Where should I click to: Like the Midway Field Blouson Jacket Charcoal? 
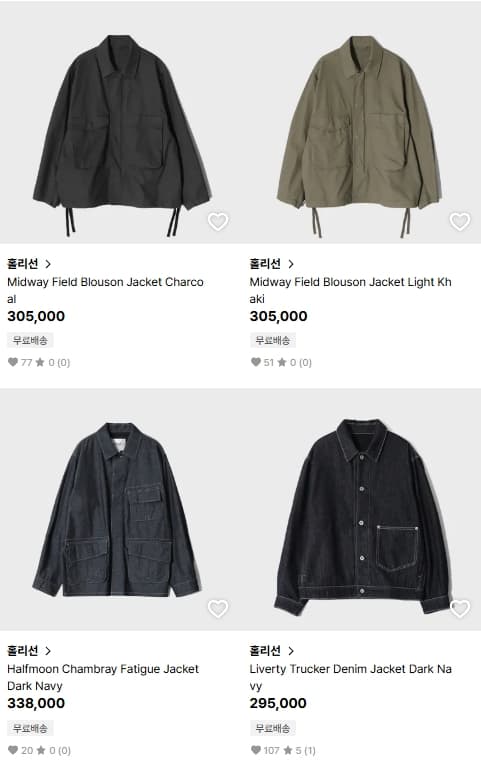coord(218,221)
